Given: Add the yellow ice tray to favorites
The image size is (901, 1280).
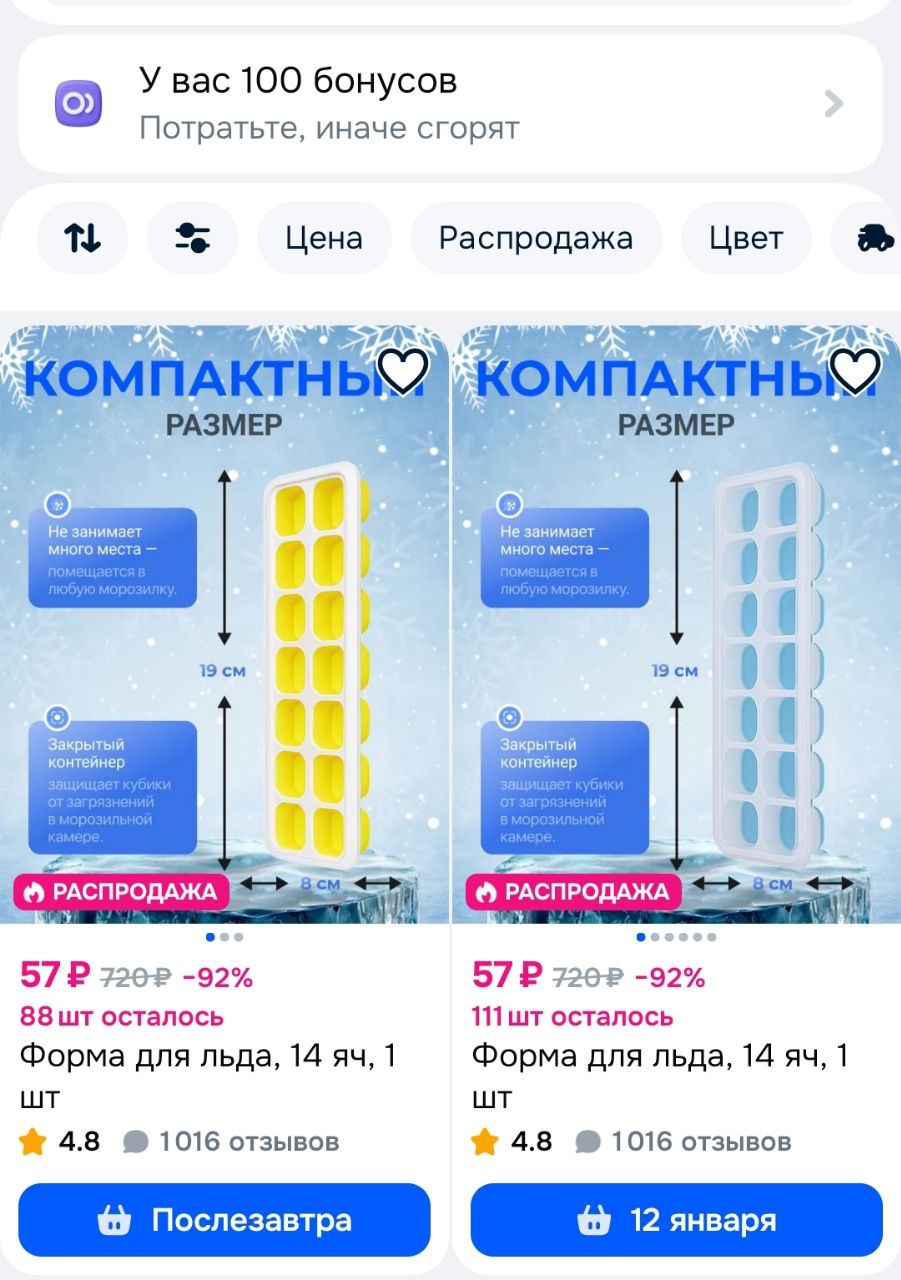Looking at the screenshot, I should click(x=404, y=373).
